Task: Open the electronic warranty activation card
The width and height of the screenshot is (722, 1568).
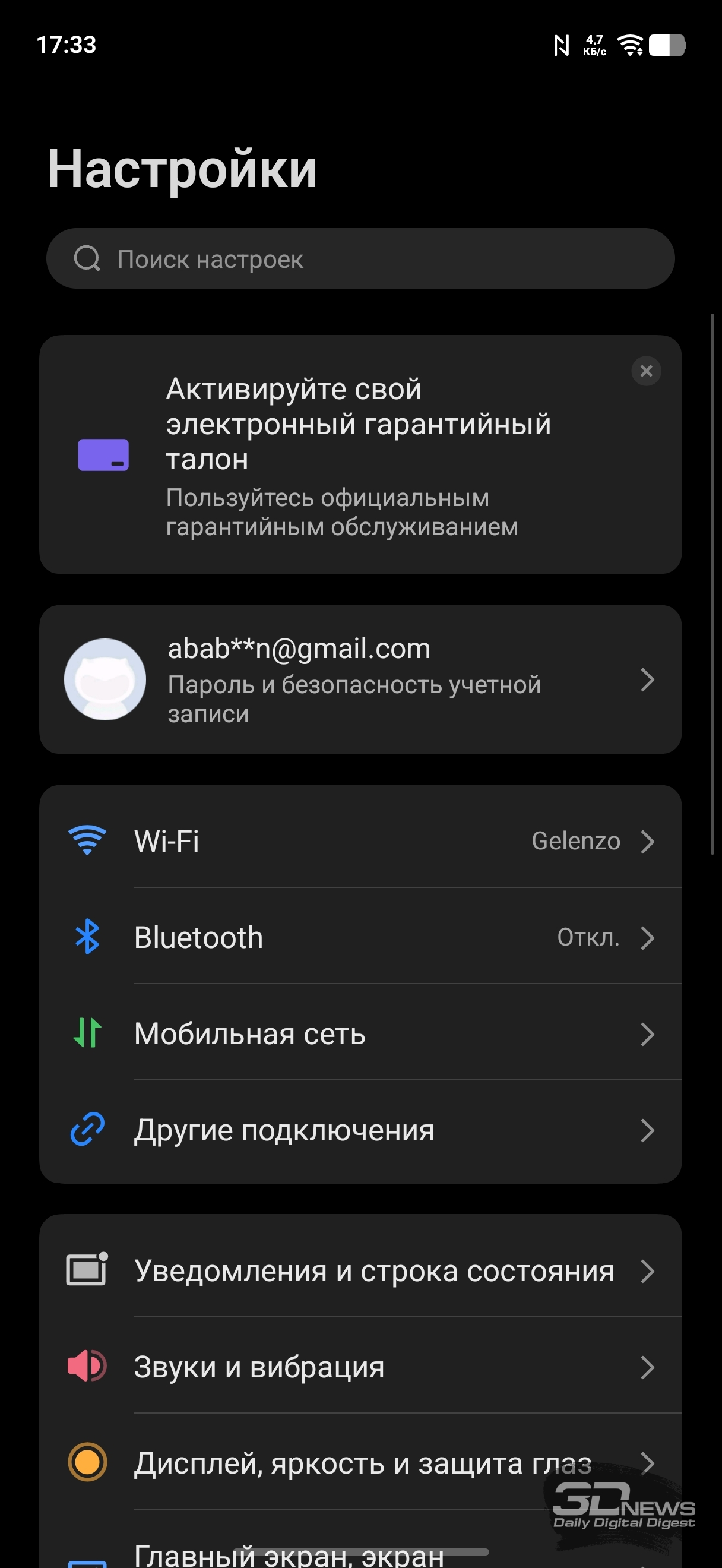Action: [x=341, y=456]
